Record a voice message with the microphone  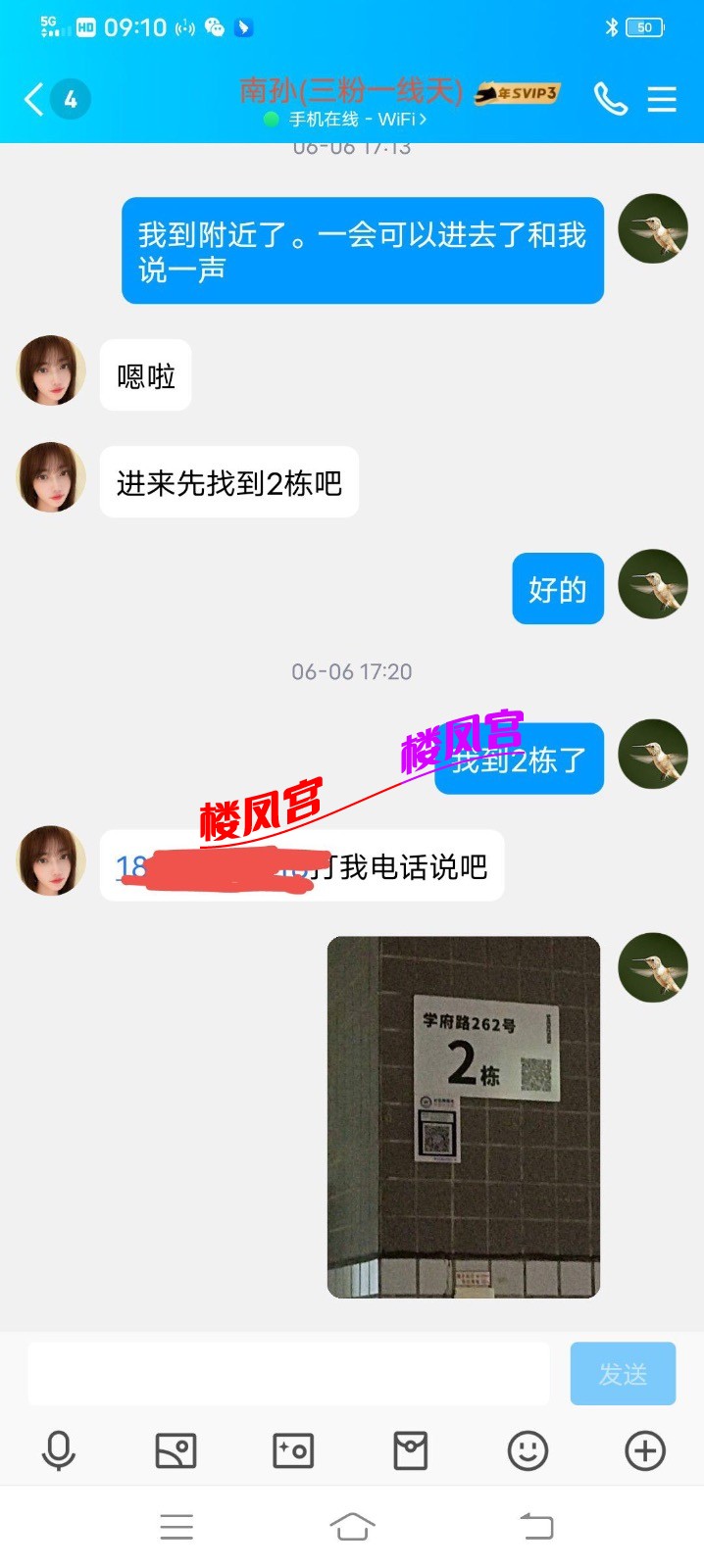[59, 1450]
